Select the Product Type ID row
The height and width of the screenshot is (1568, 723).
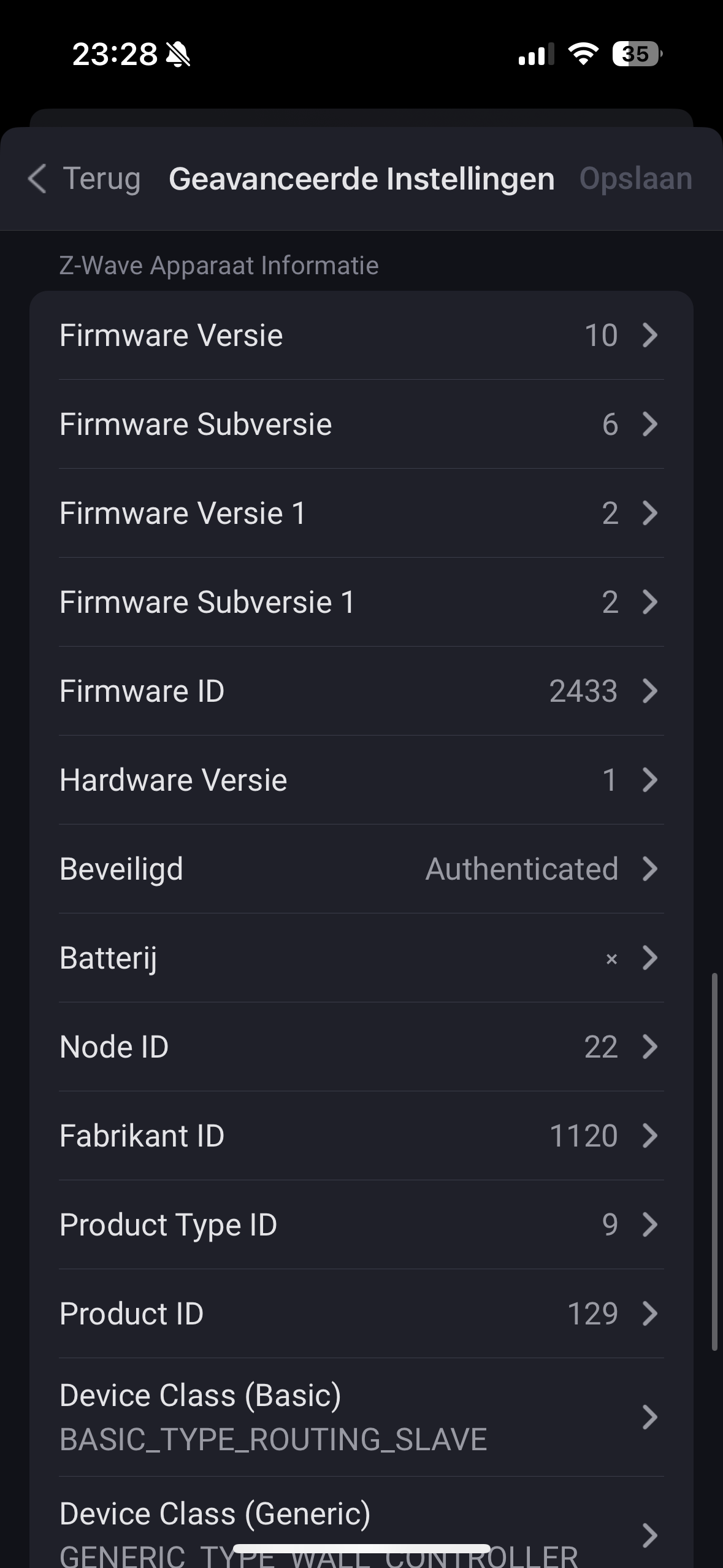pos(361,1224)
